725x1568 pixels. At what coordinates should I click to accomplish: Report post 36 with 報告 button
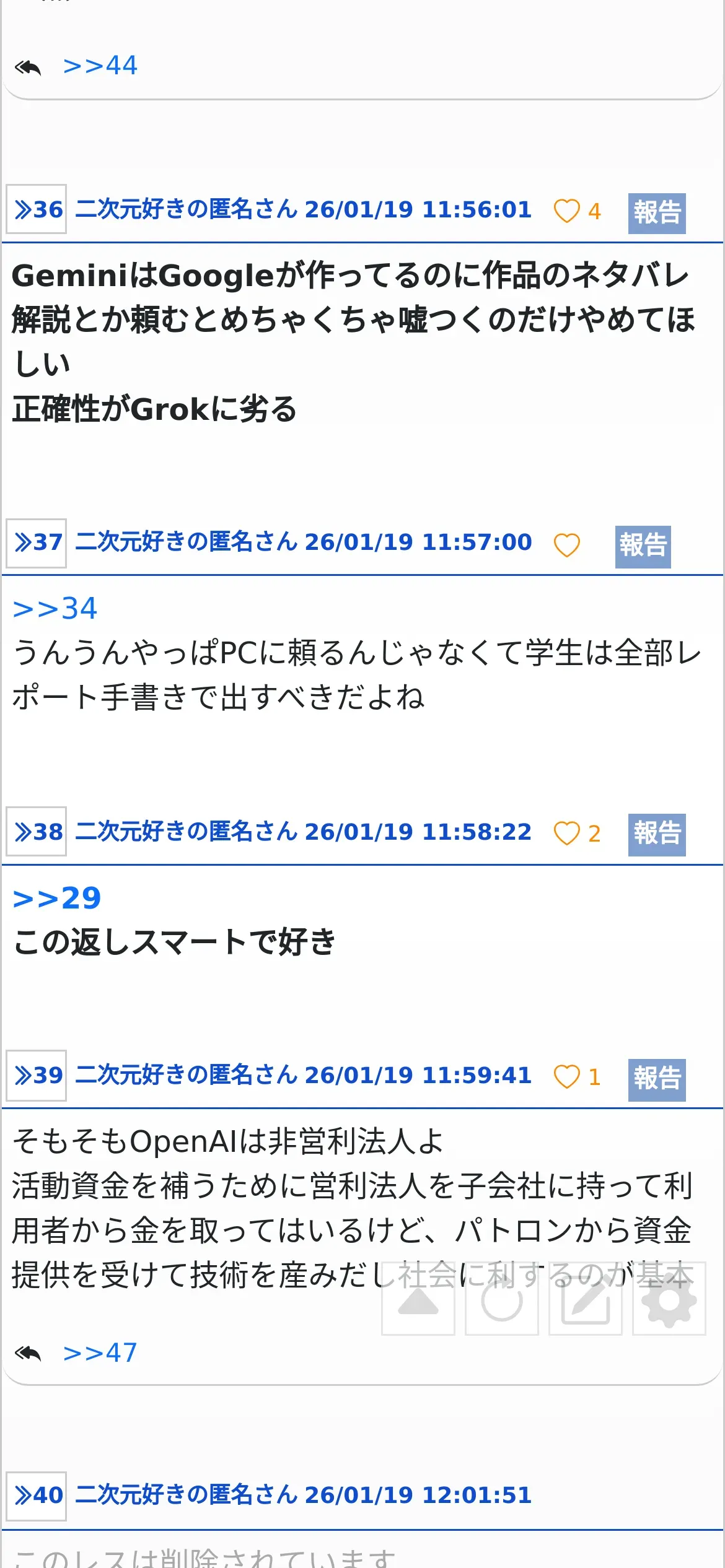pos(657,213)
